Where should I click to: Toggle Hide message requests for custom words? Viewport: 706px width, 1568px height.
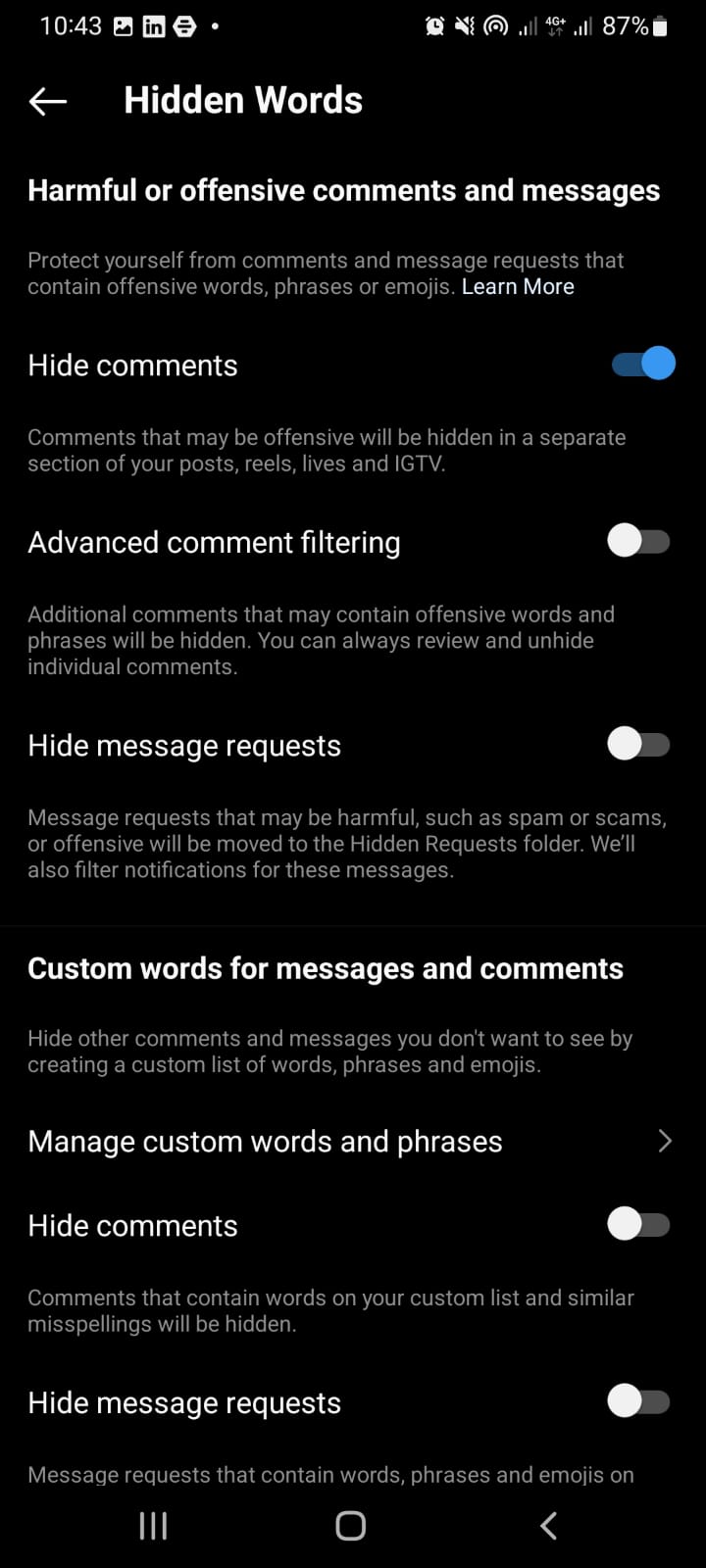(638, 1401)
